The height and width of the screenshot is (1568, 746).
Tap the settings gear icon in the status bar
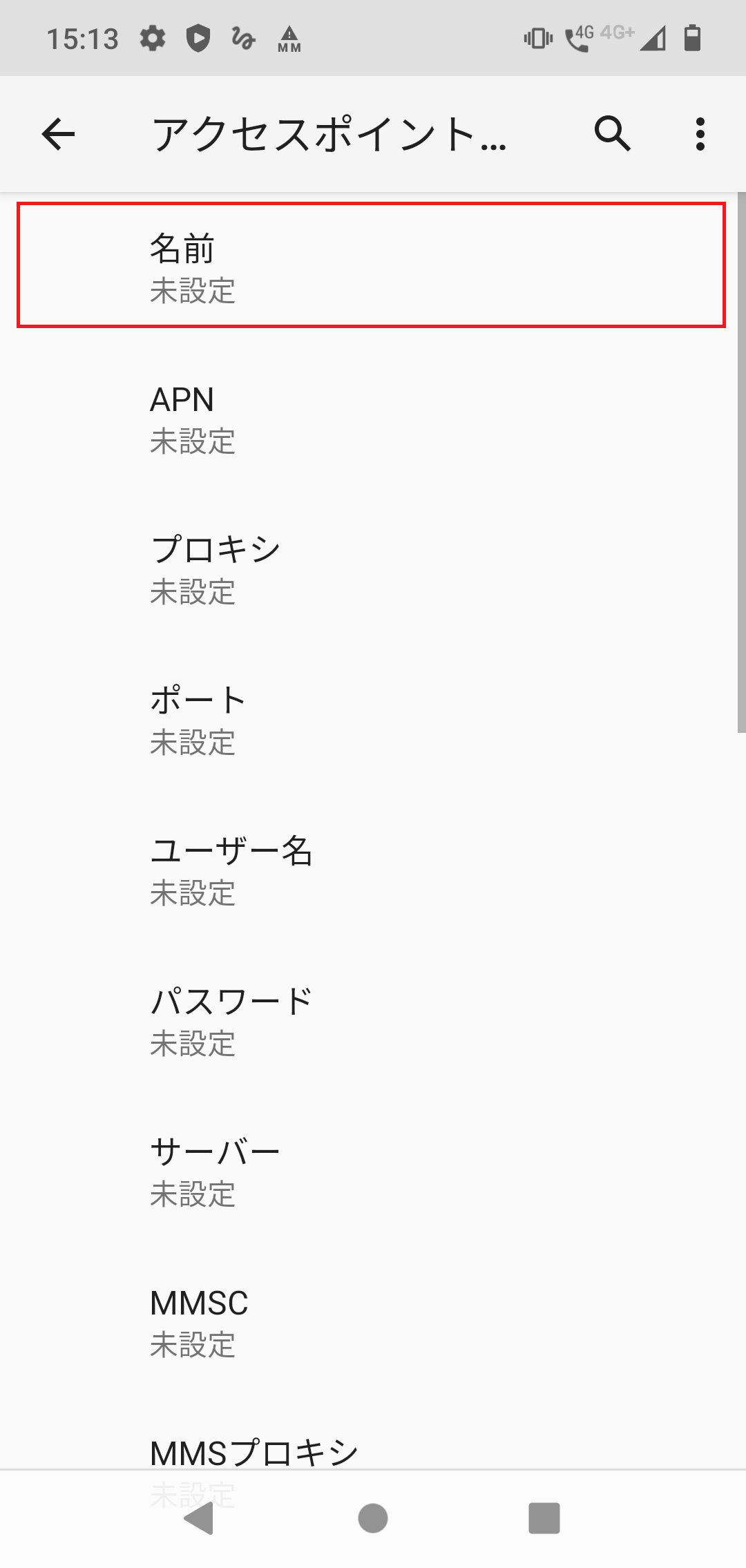click(x=153, y=38)
